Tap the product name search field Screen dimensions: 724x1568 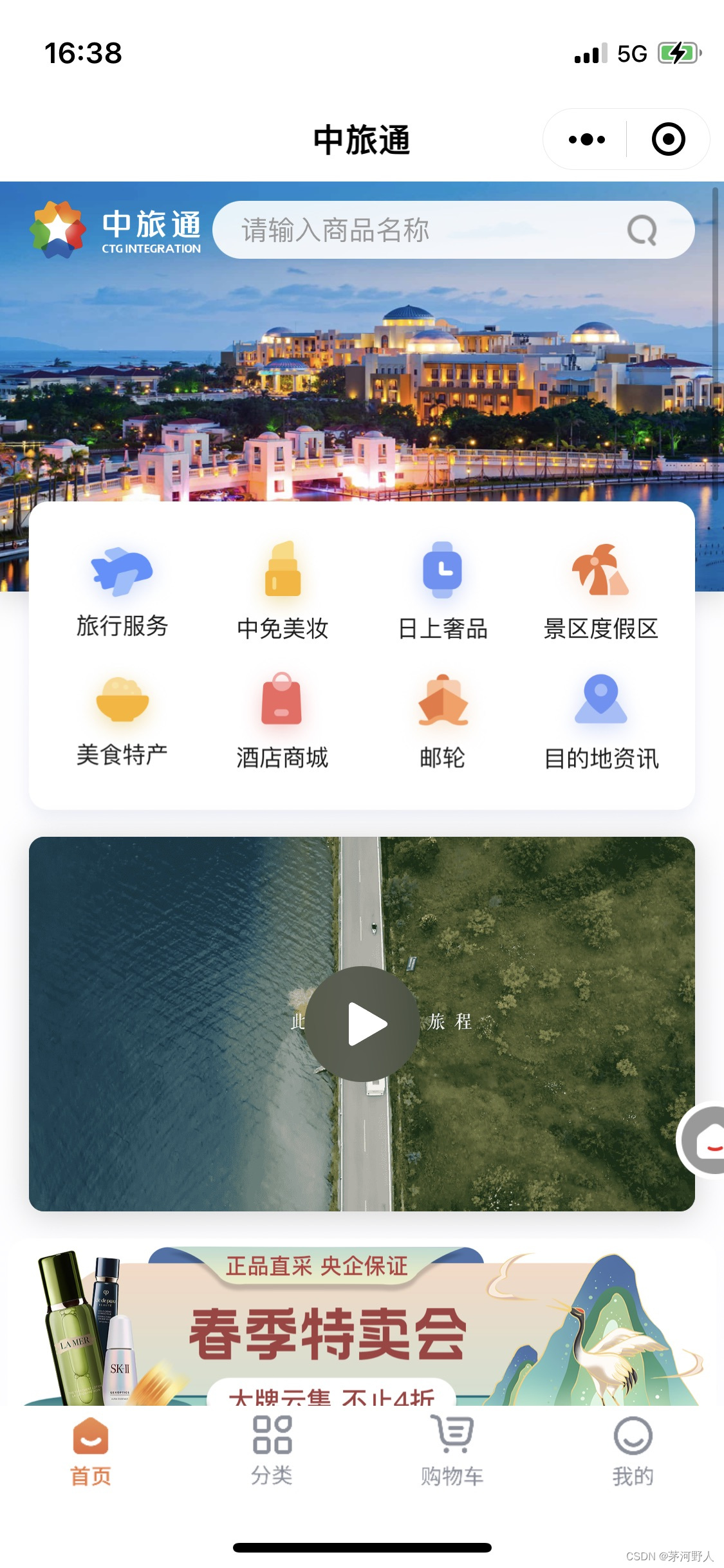(412, 230)
